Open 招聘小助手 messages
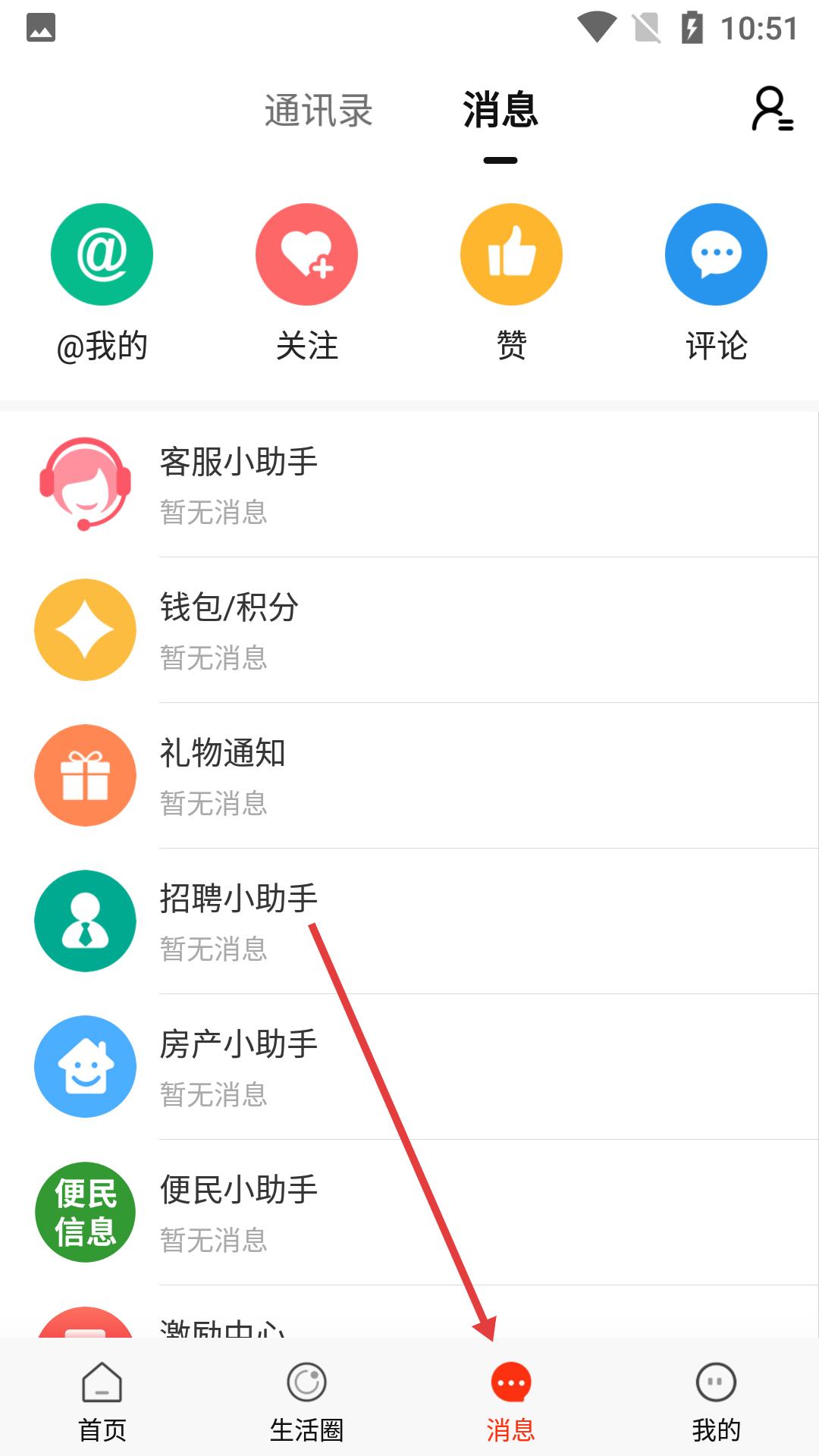The height and width of the screenshot is (1456, 819). click(x=409, y=921)
